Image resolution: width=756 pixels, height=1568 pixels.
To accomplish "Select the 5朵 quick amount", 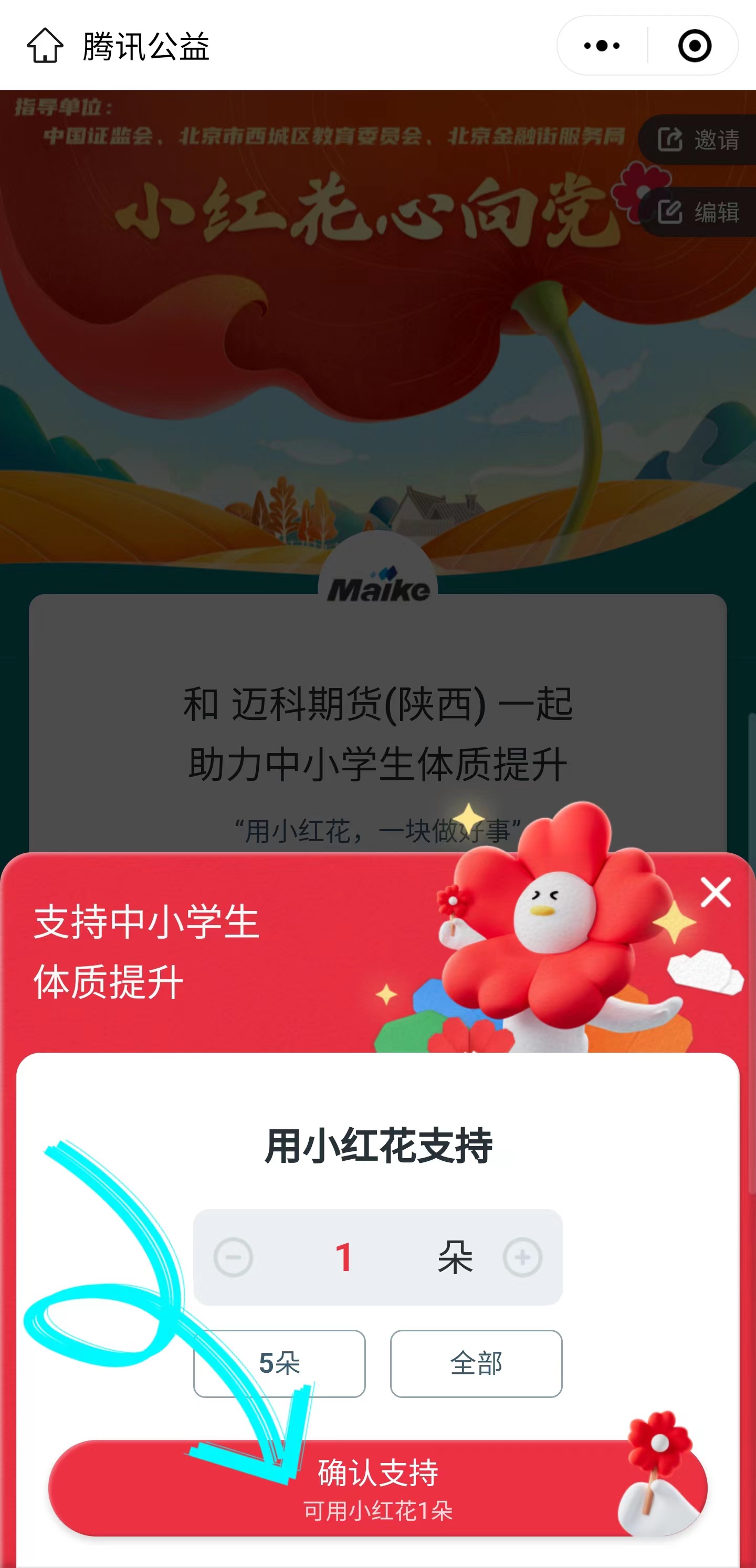I will (x=279, y=1363).
